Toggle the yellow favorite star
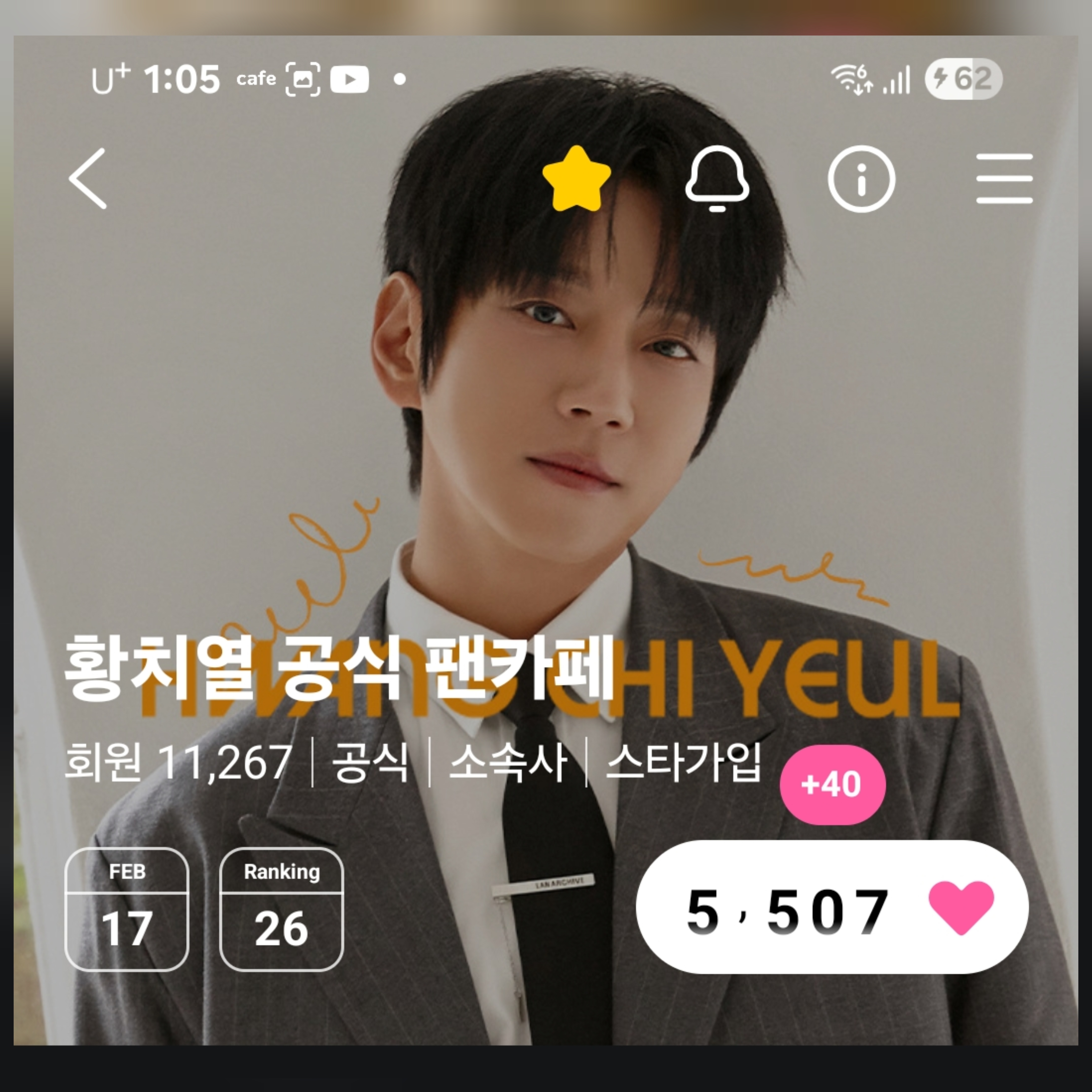Viewport: 1092px width, 1092px height. 576,179
